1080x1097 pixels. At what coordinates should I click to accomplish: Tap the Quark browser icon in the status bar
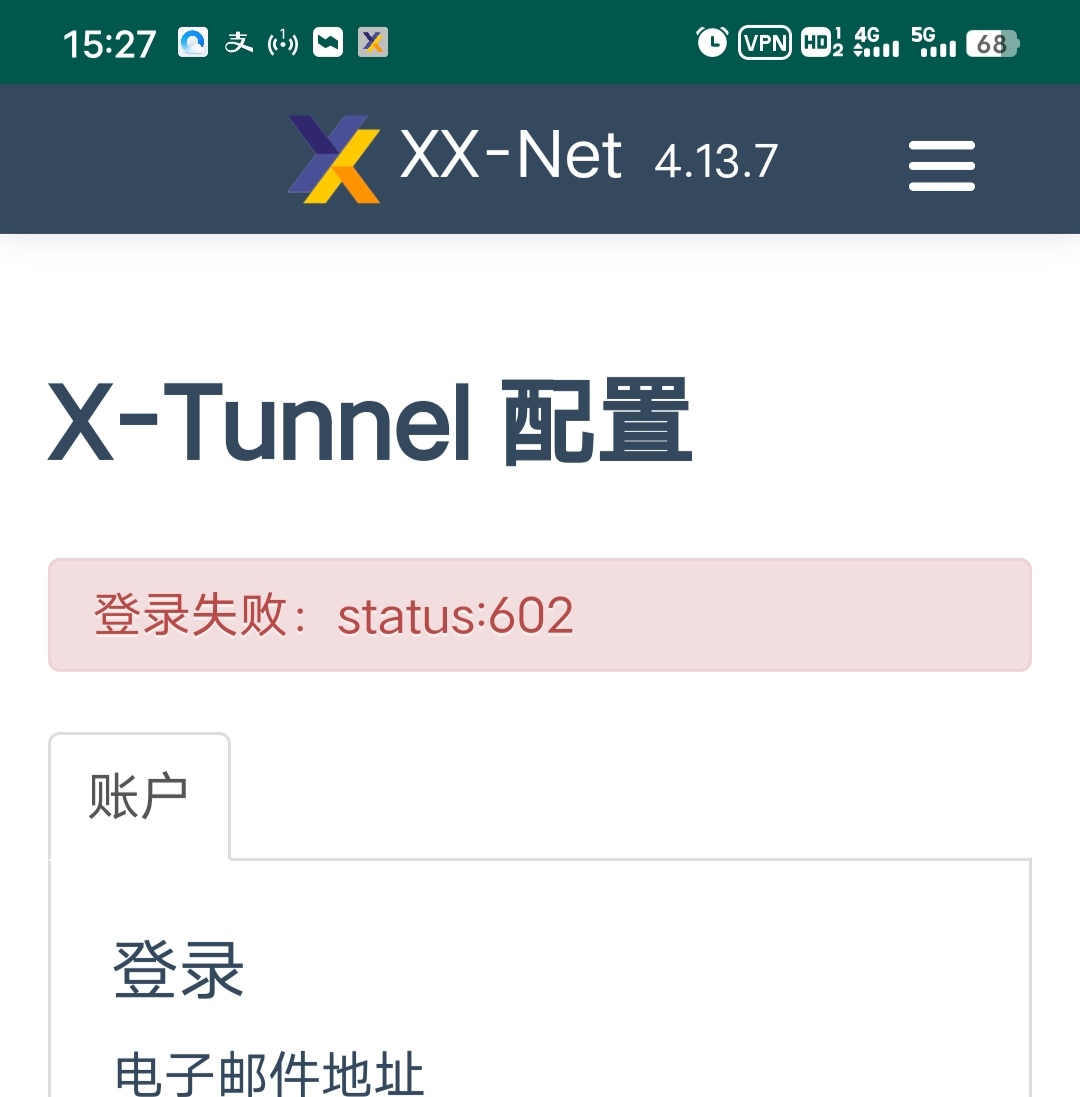[192, 42]
